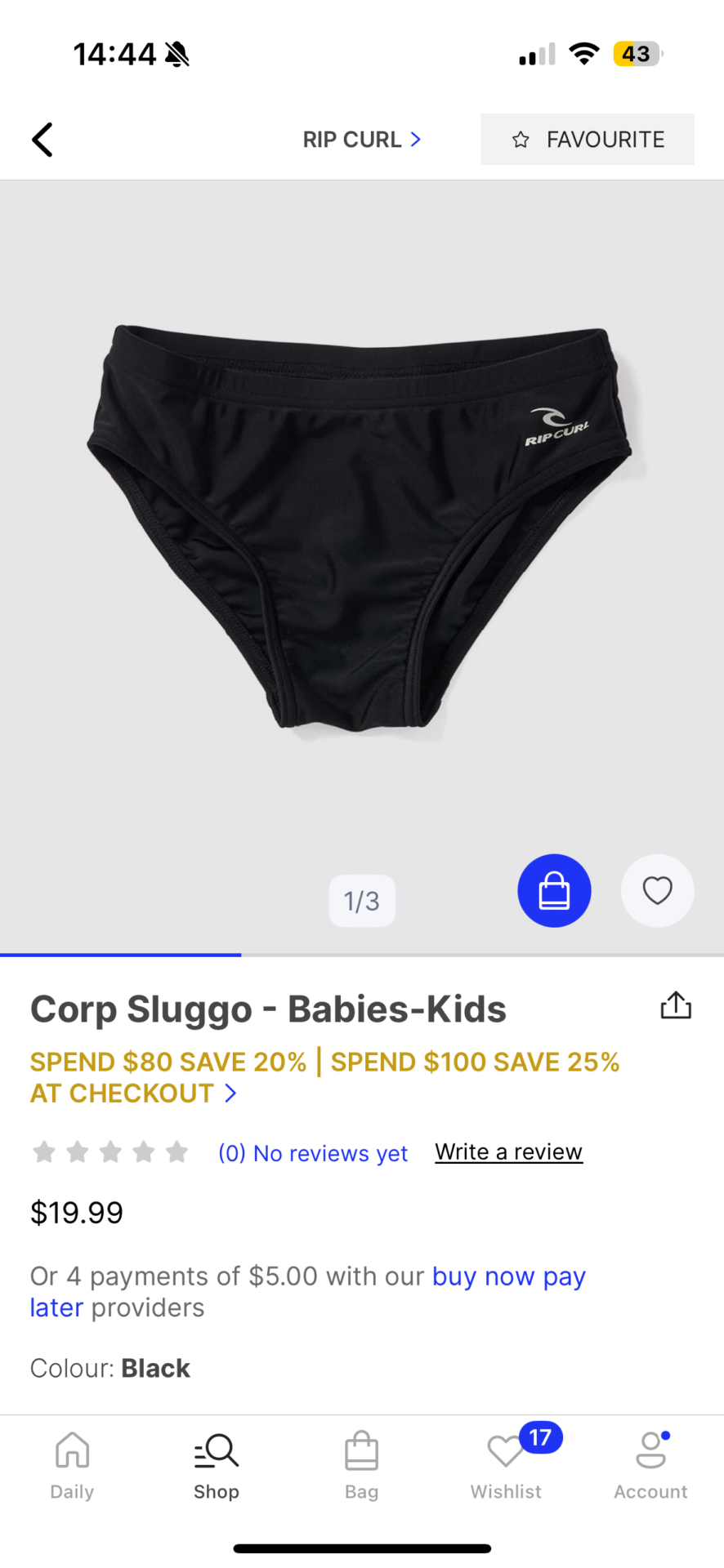Image resolution: width=724 pixels, height=1568 pixels.
Task: Expand the SPEND $80 SAVE 20% promotion chevron
Action: [x=230, y=1093]
